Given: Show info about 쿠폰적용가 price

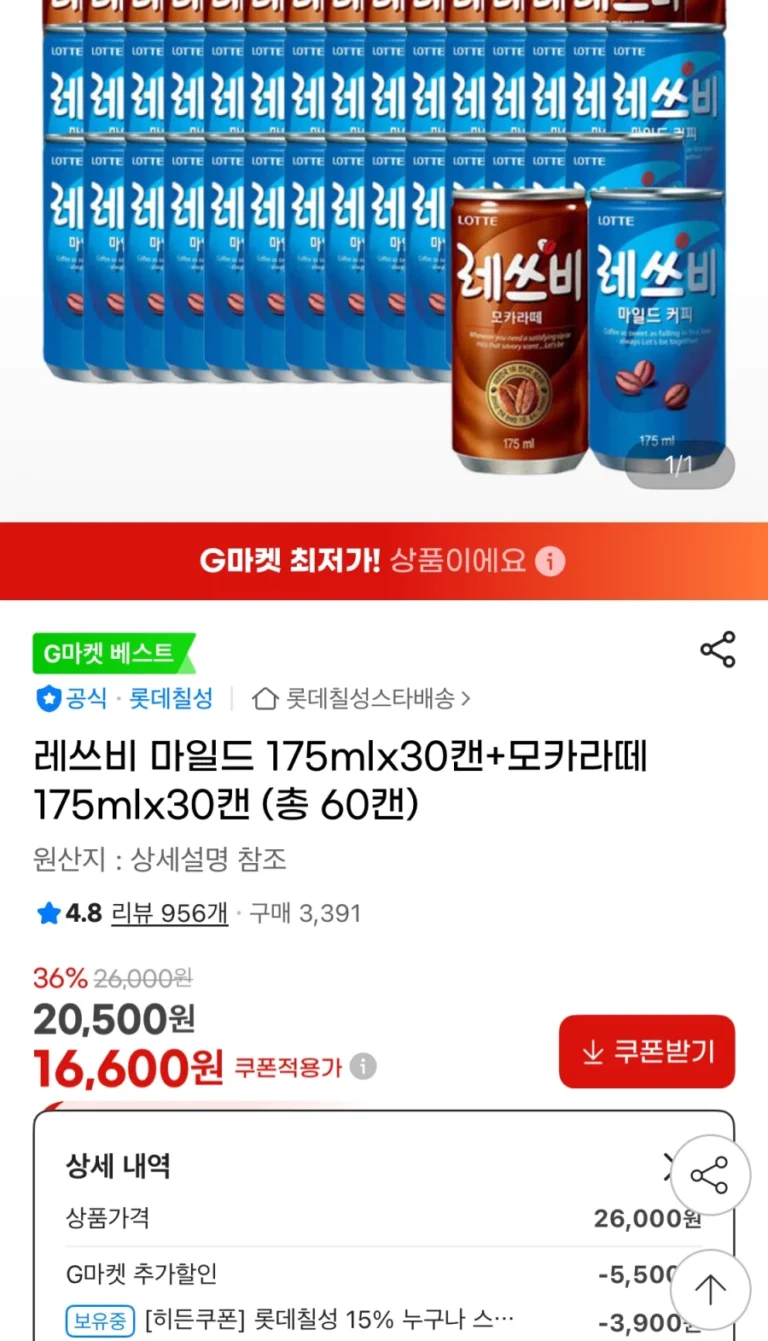Looking at the screenshot, I should [364, 1067].
